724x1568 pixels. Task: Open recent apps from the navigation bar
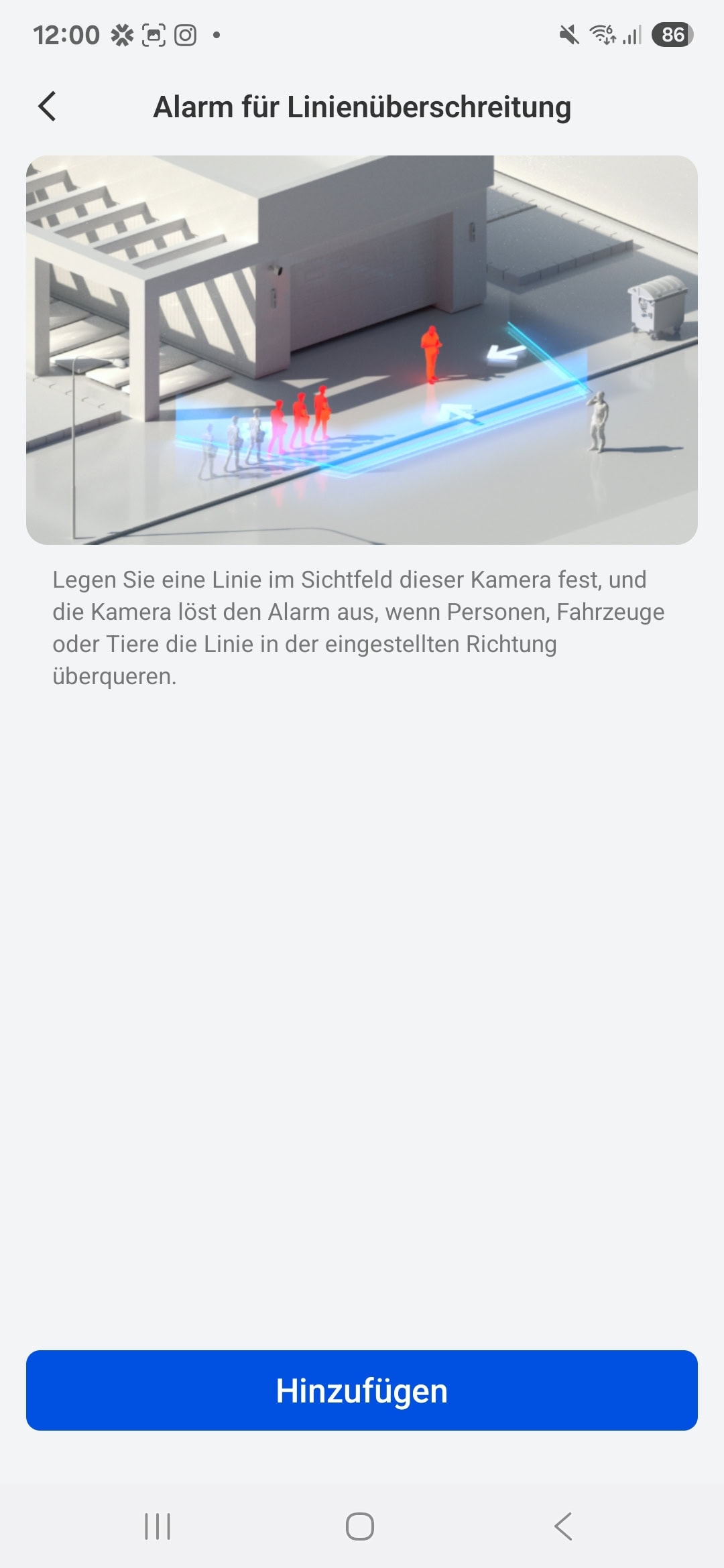coord(158,1526)
